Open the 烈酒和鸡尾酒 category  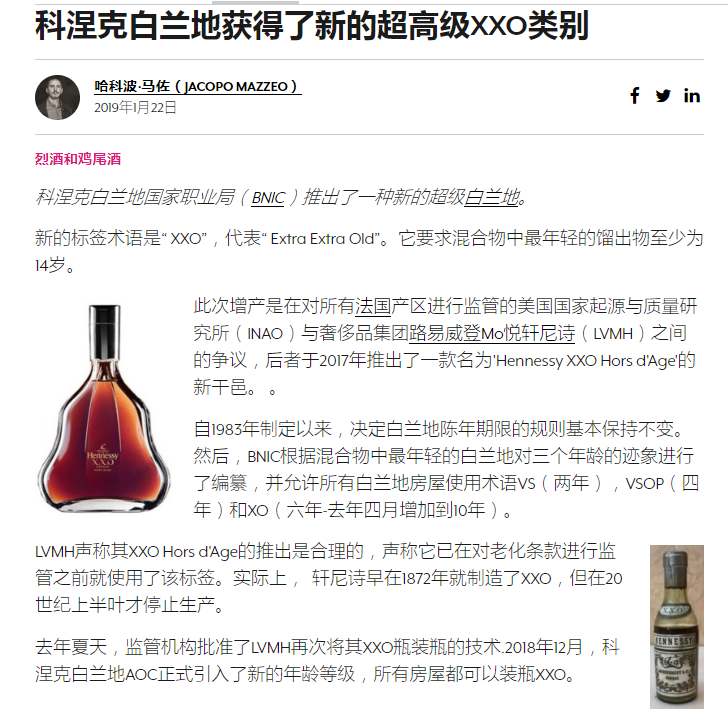click(x=78, y=160)
